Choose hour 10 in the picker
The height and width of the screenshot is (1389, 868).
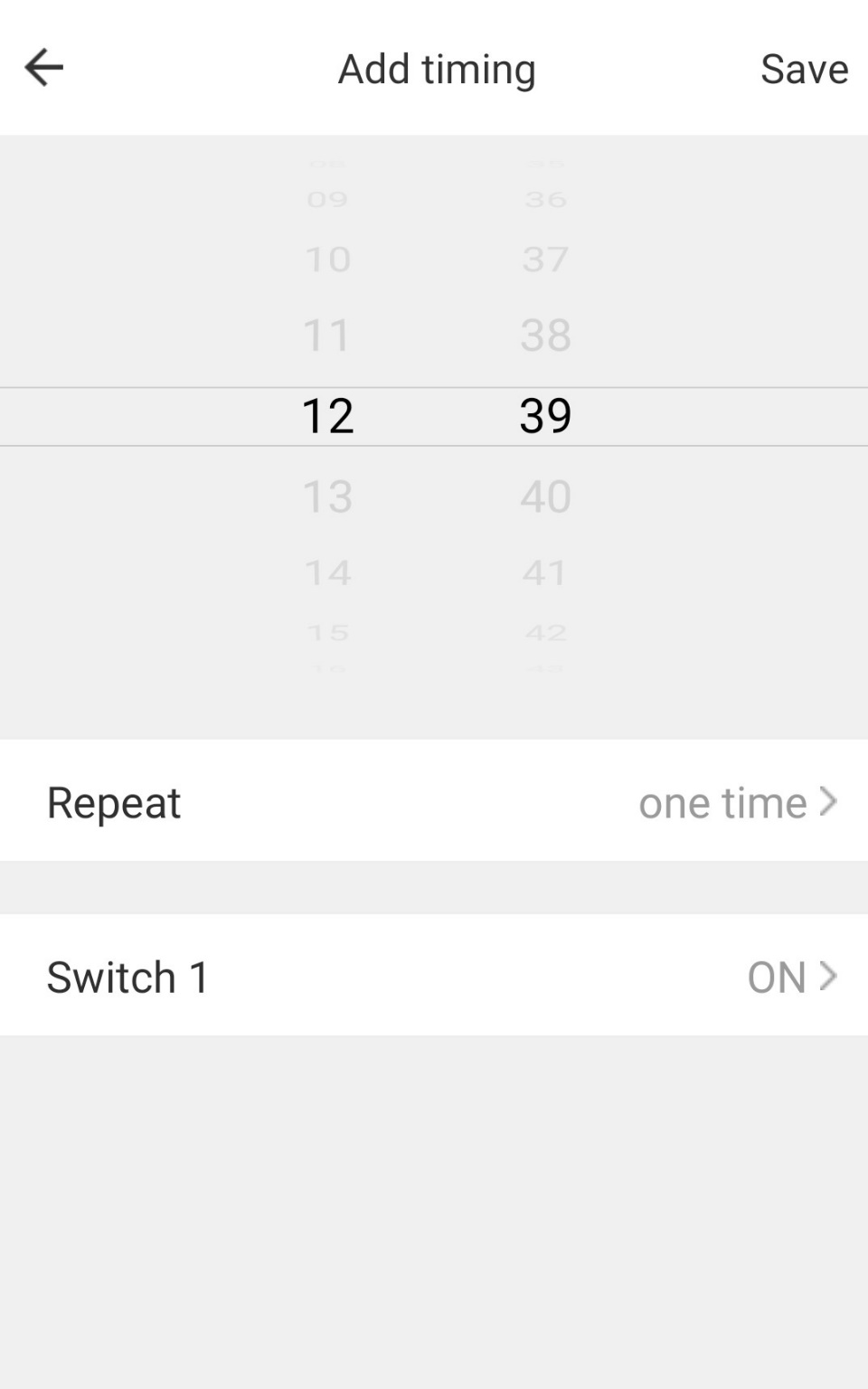[327, 260]
